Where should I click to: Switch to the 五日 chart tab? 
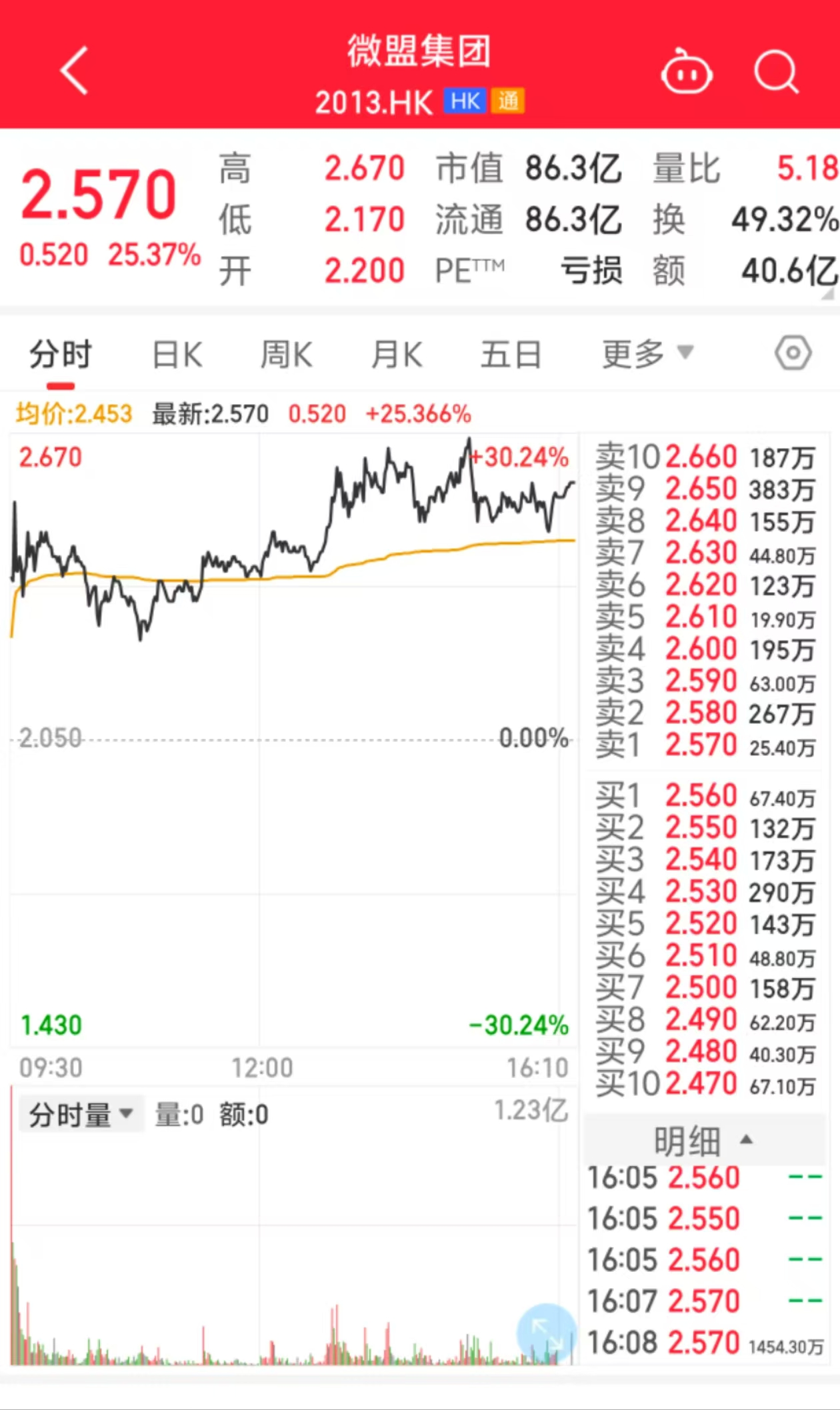(511, 354)
